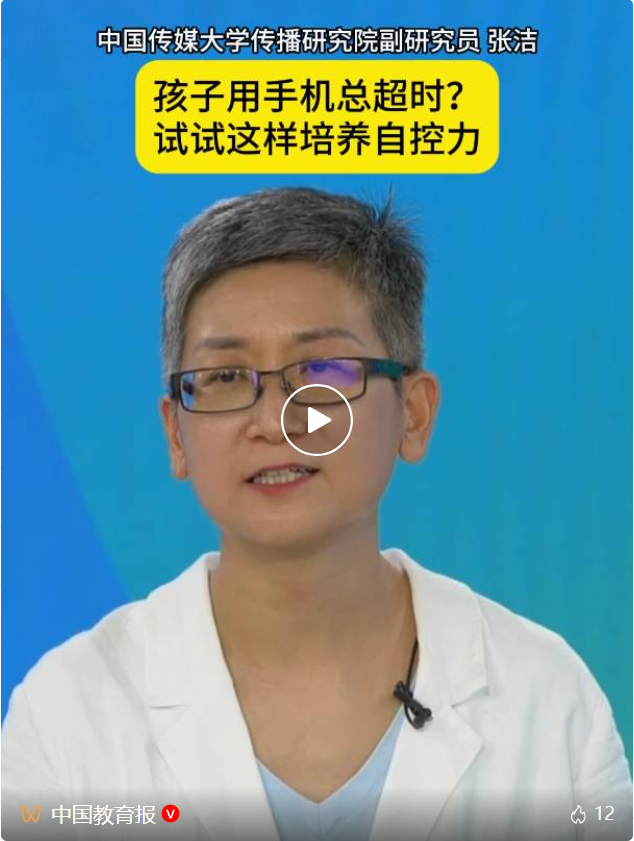The height and width of the screenshot is (841, 634).
Task: Open the 中国教育报 channel profile
Action: 103,814
